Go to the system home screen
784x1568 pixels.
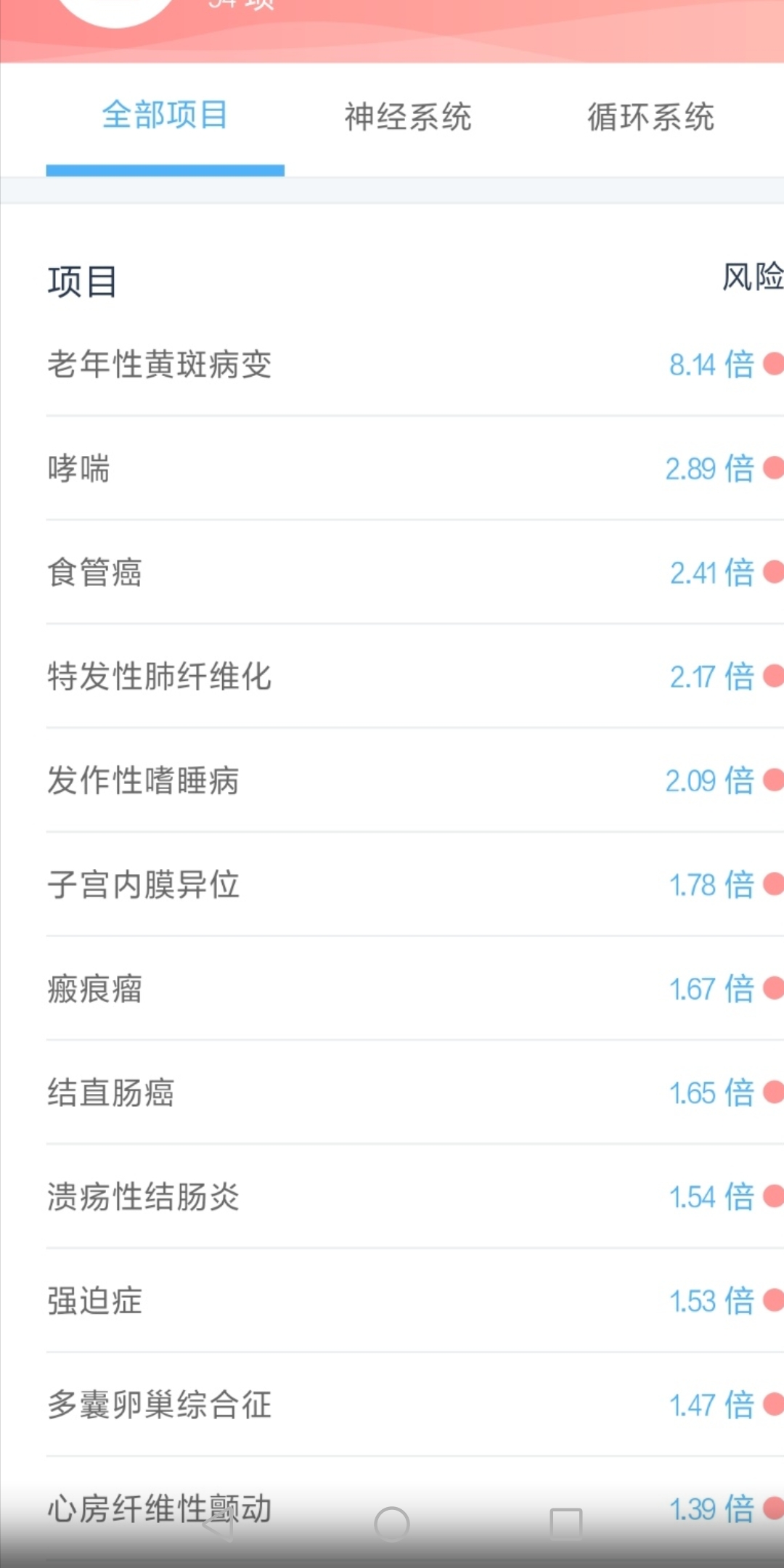click(392, 1524)
